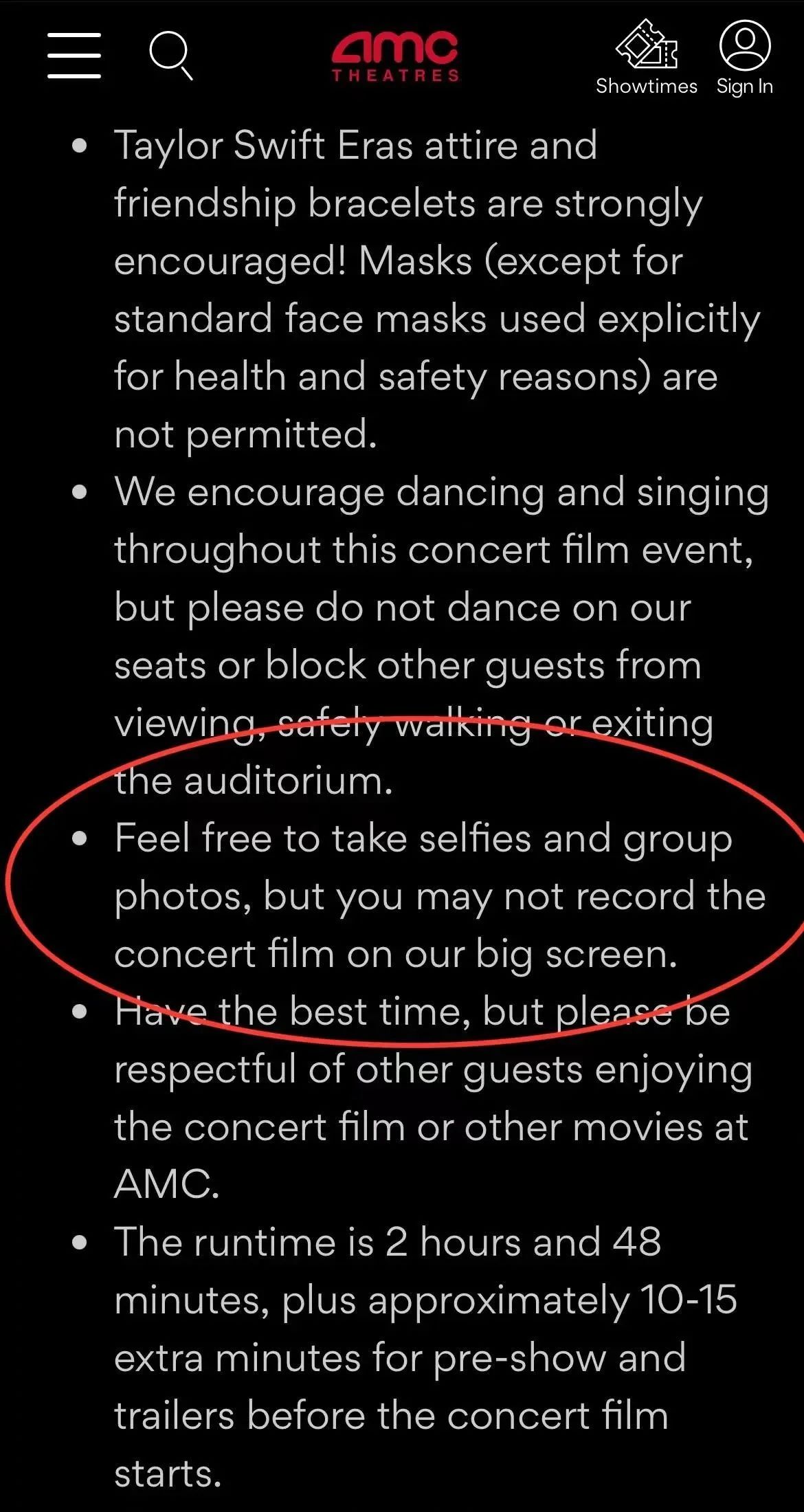The width and height of the screenshot is (804, 1512).
Task: Open the hamburger navigation menu
Action: (x=74, y=55)
